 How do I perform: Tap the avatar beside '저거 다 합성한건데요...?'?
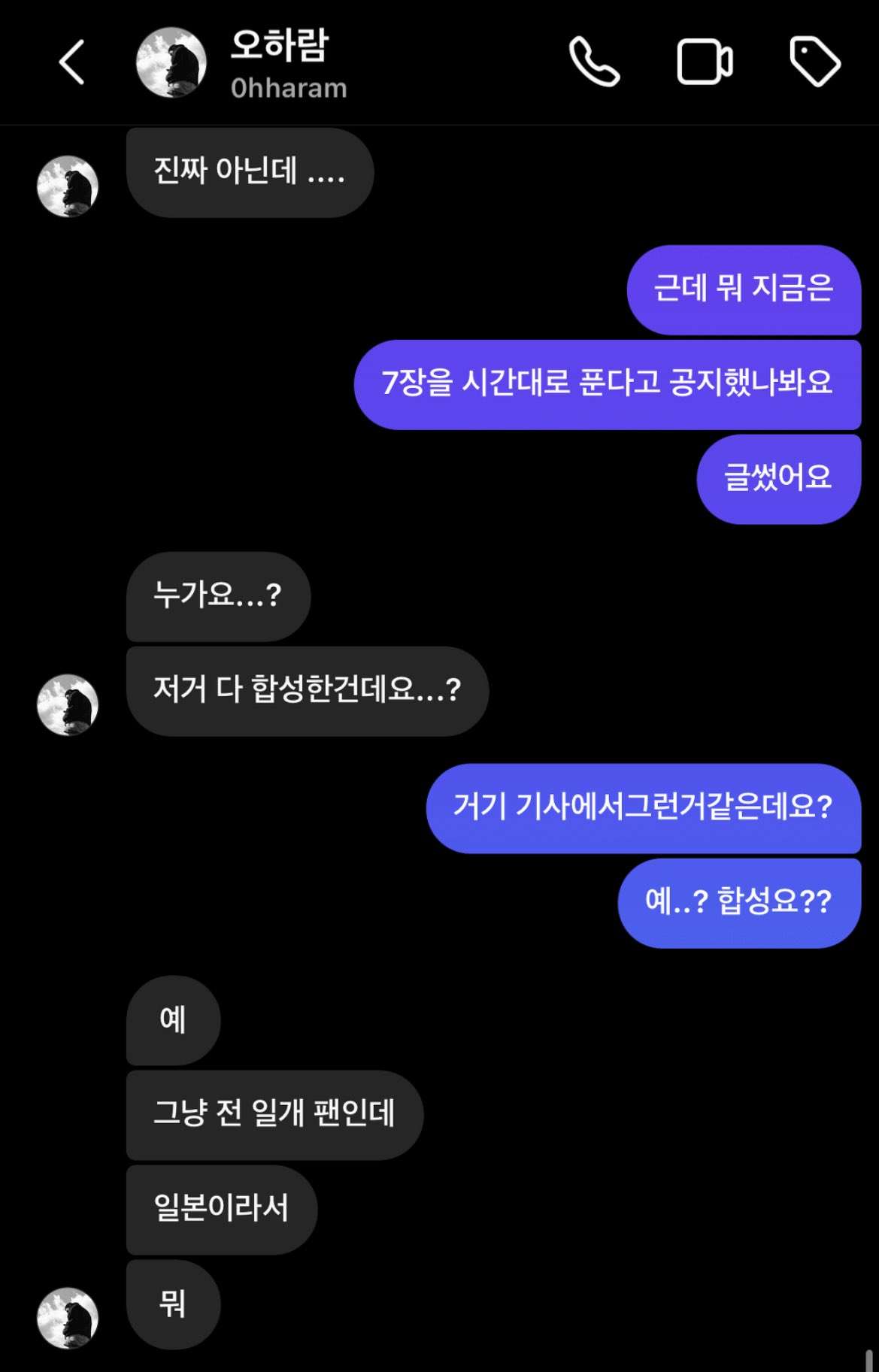tap(68, 705)
